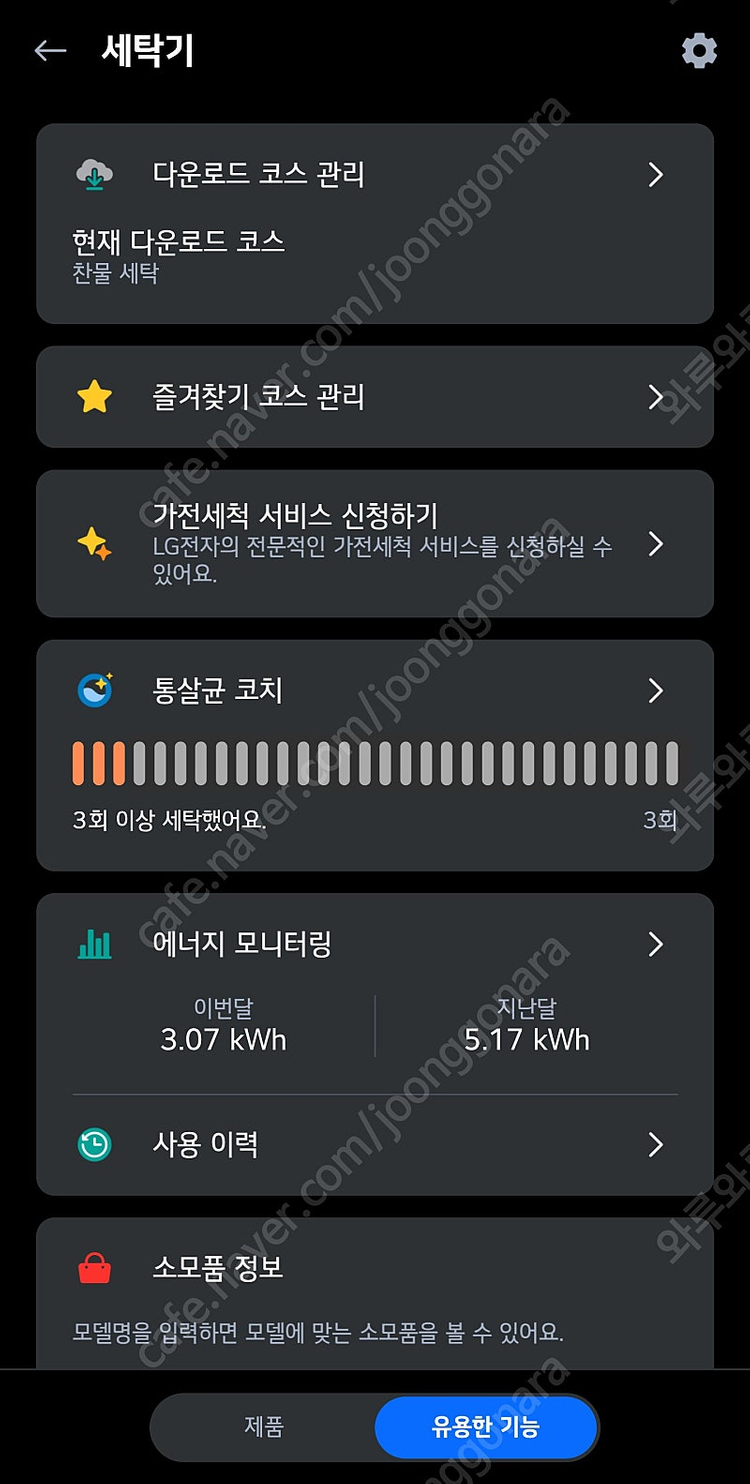Click the 에너지 모니터링 bar chart icon
750x1484 pixels.
click(95, 944)
